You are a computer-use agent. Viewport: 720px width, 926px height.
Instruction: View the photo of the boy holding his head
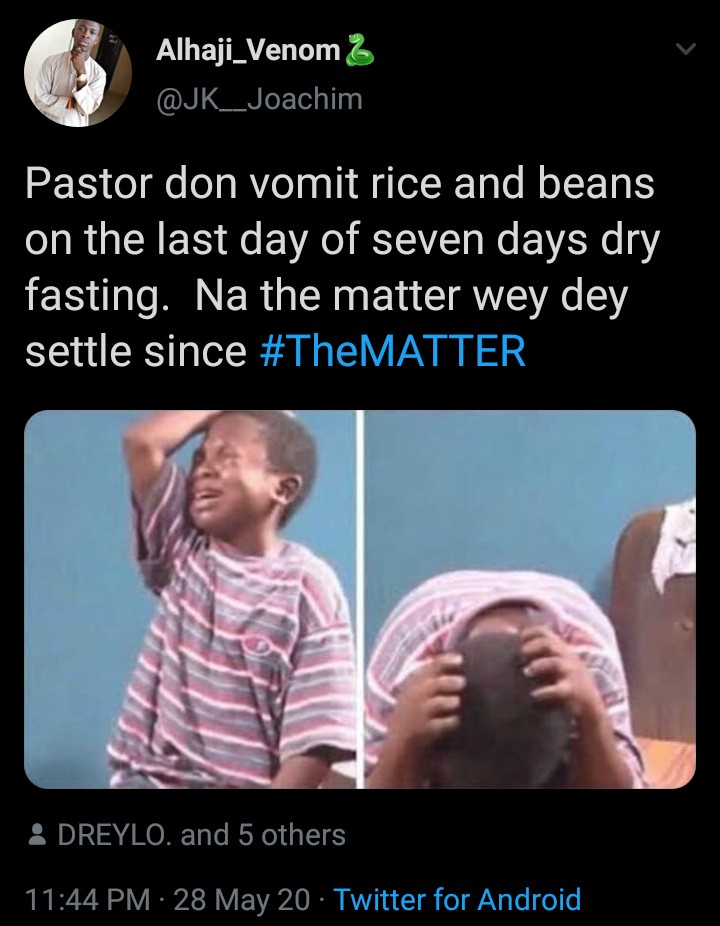pyautogui.click(x=530, y=599)
